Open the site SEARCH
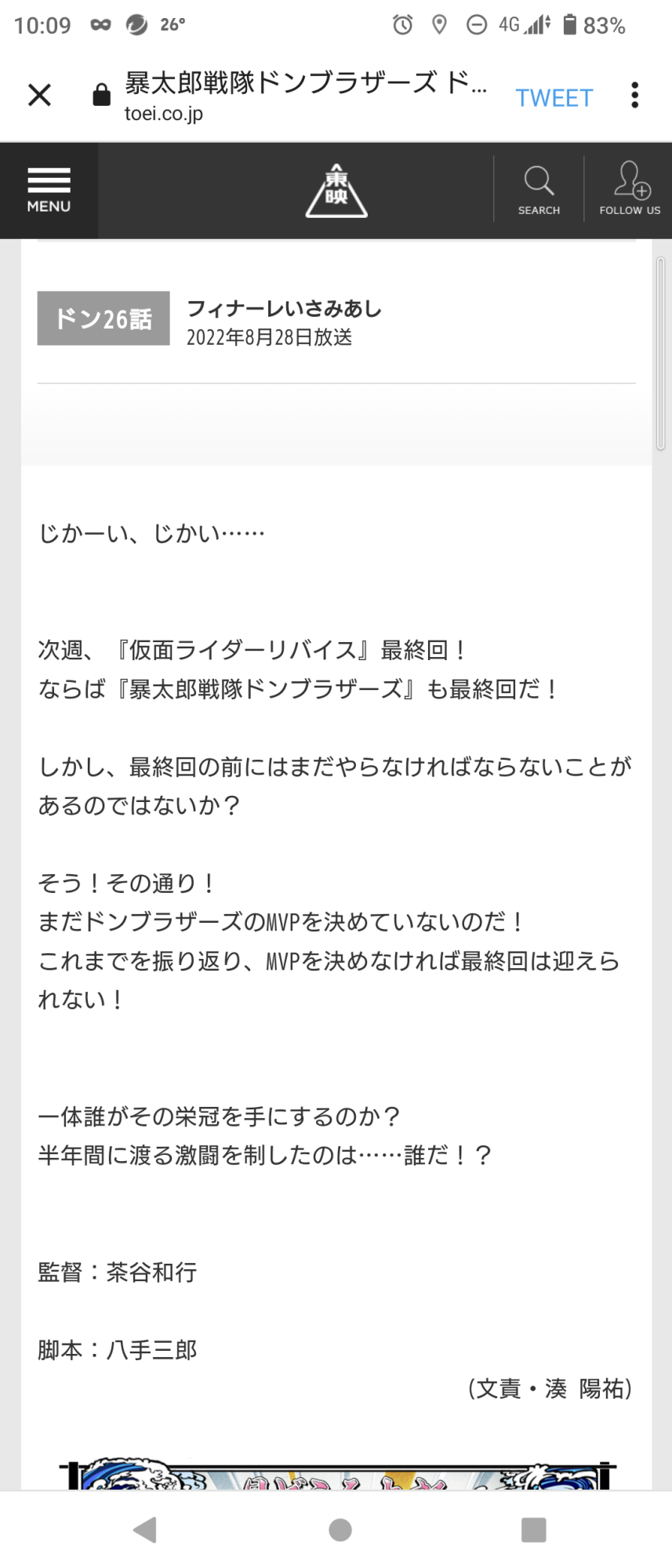This screenshot has height=1568, width=672. pyautogui.click(x=539, y=191)
